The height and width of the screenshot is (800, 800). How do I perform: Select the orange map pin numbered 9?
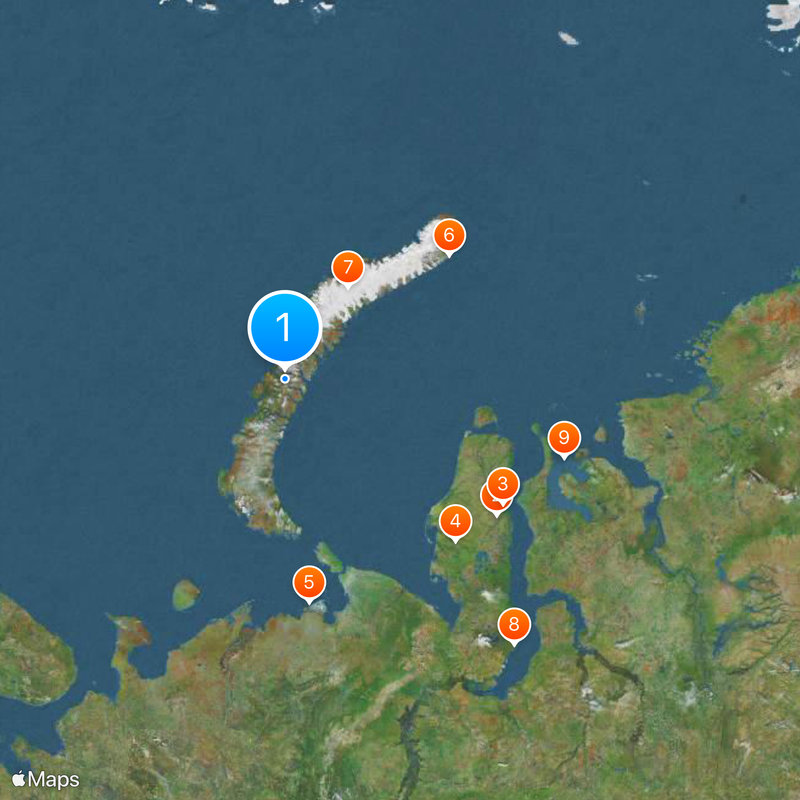point(564,437)
